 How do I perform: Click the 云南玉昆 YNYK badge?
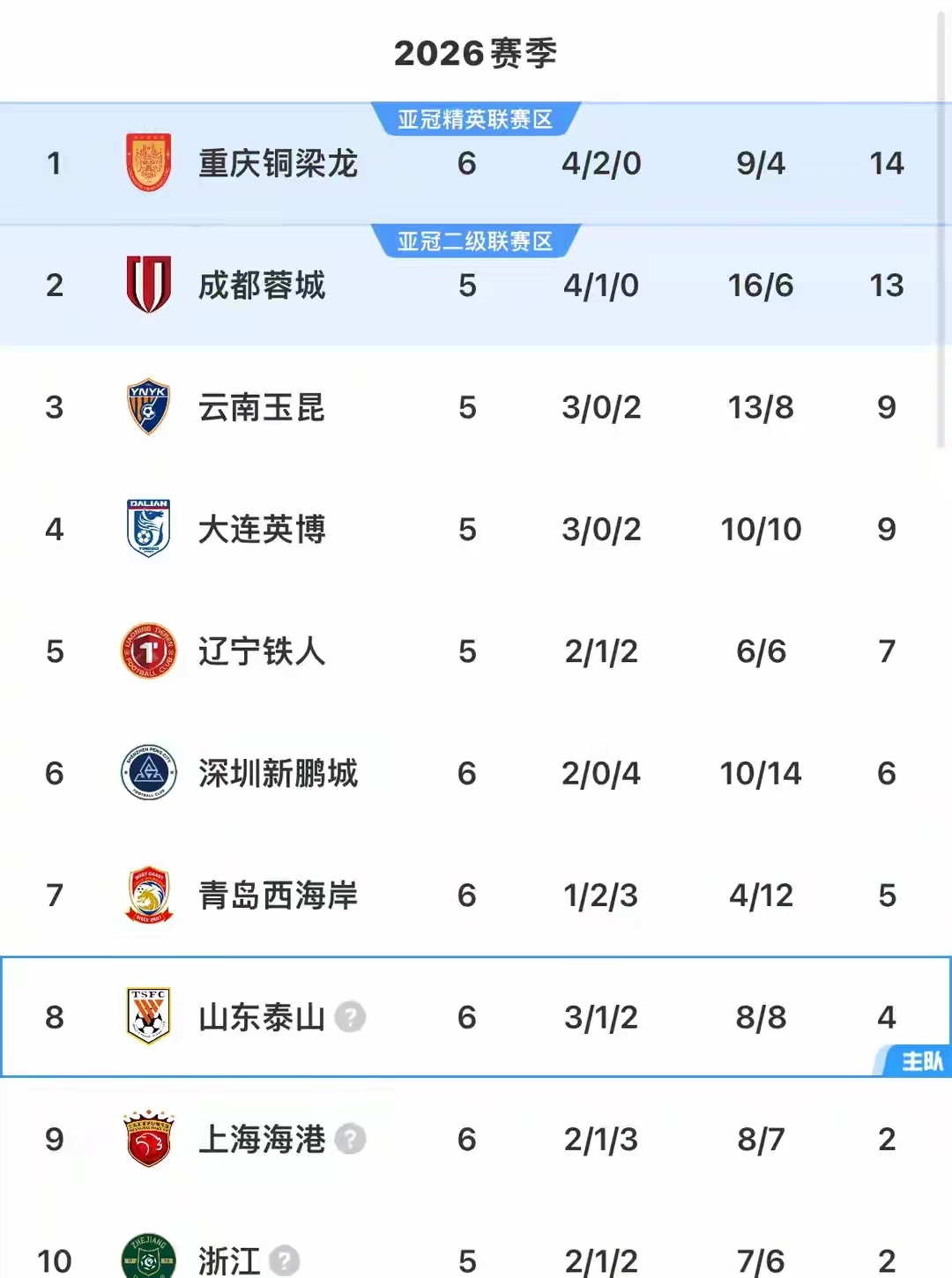[148, 407]
